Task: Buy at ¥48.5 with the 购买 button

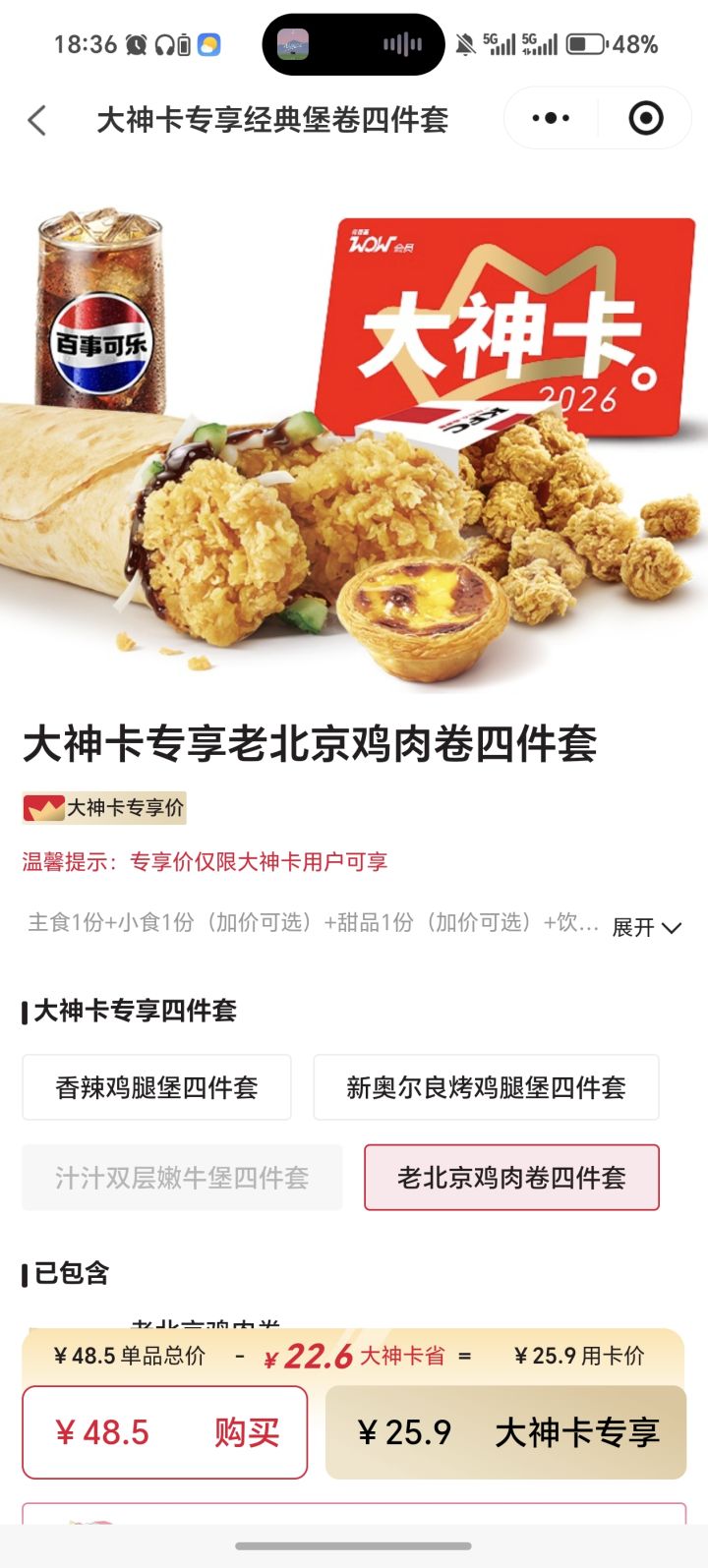Action: coord(165,1432)
